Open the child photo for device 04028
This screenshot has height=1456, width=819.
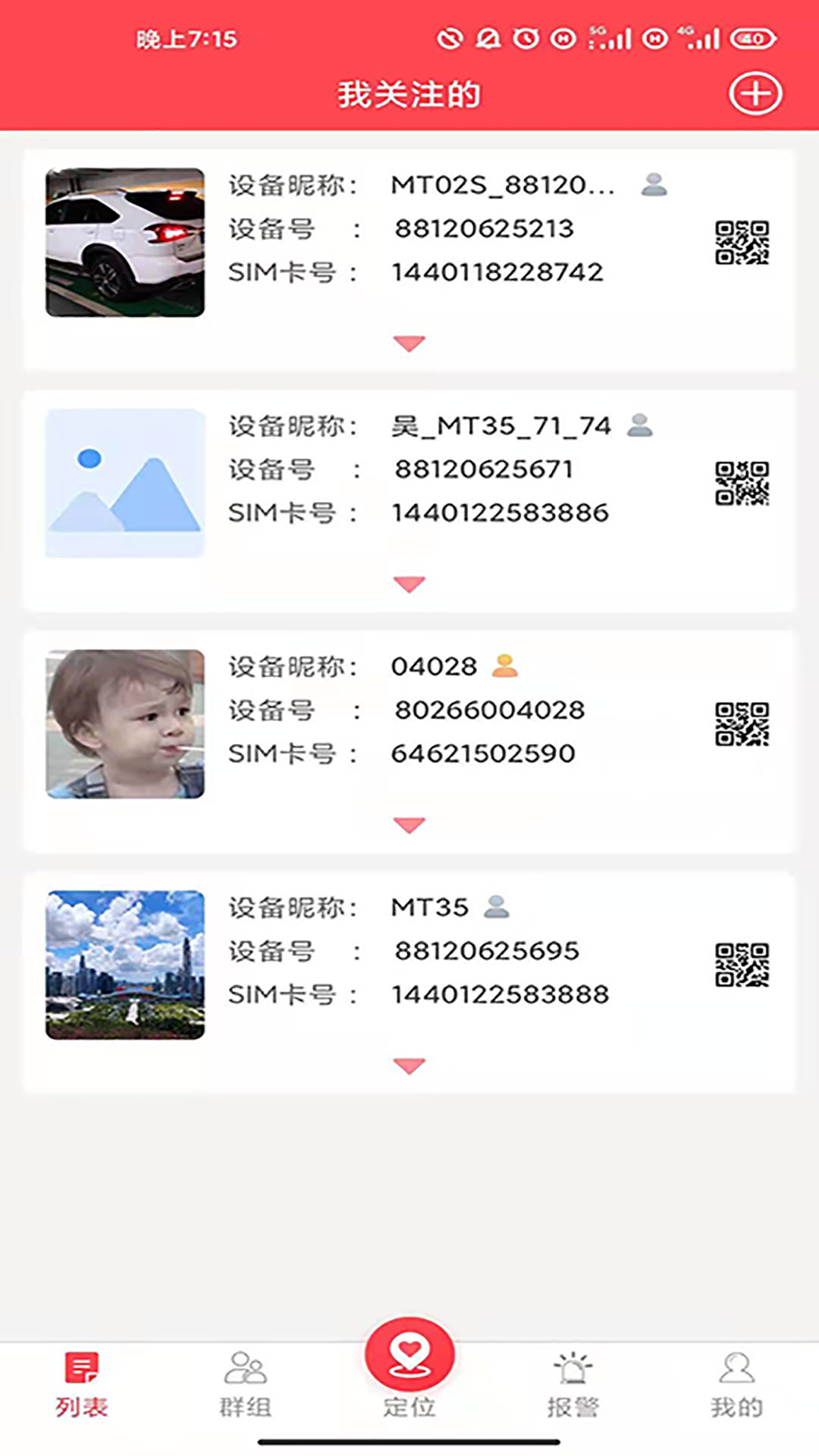[125, 724]
